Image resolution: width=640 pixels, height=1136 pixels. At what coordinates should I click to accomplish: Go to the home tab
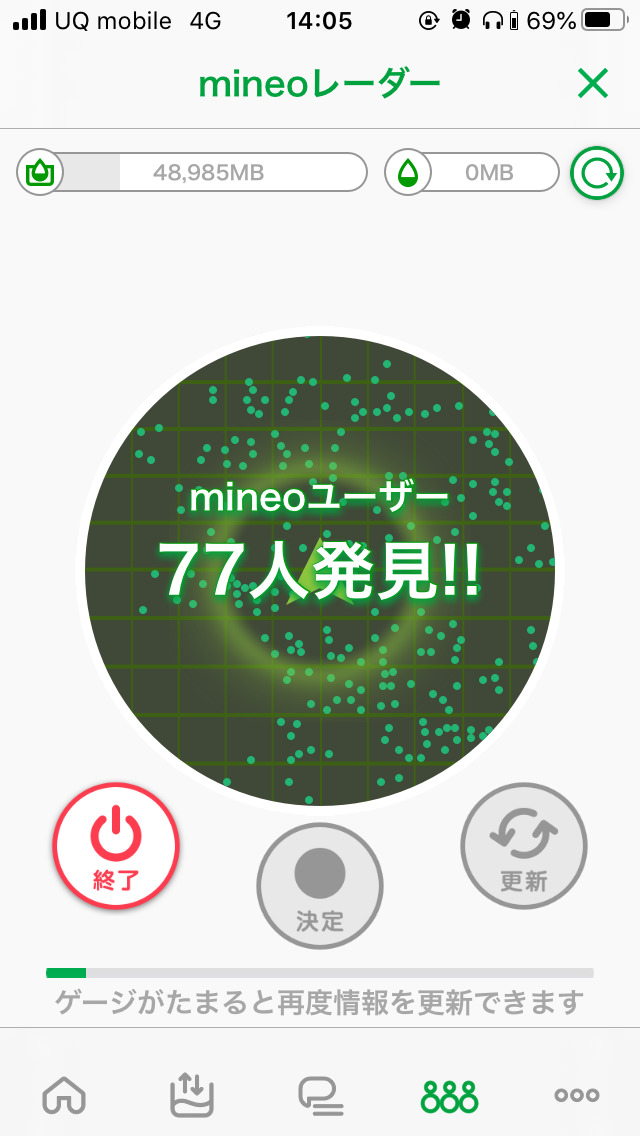coord(64,1095)
